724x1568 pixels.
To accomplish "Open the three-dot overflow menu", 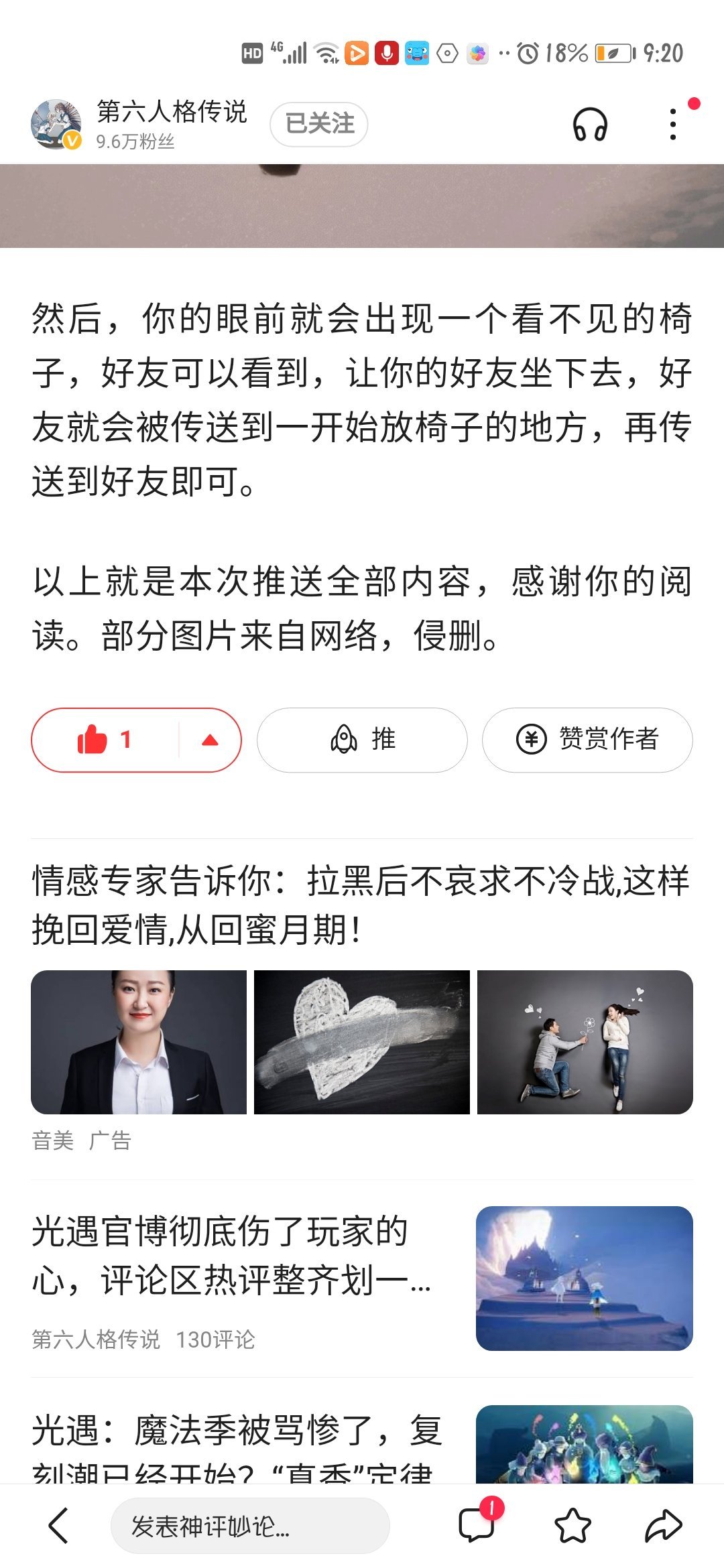I will 673,125.
